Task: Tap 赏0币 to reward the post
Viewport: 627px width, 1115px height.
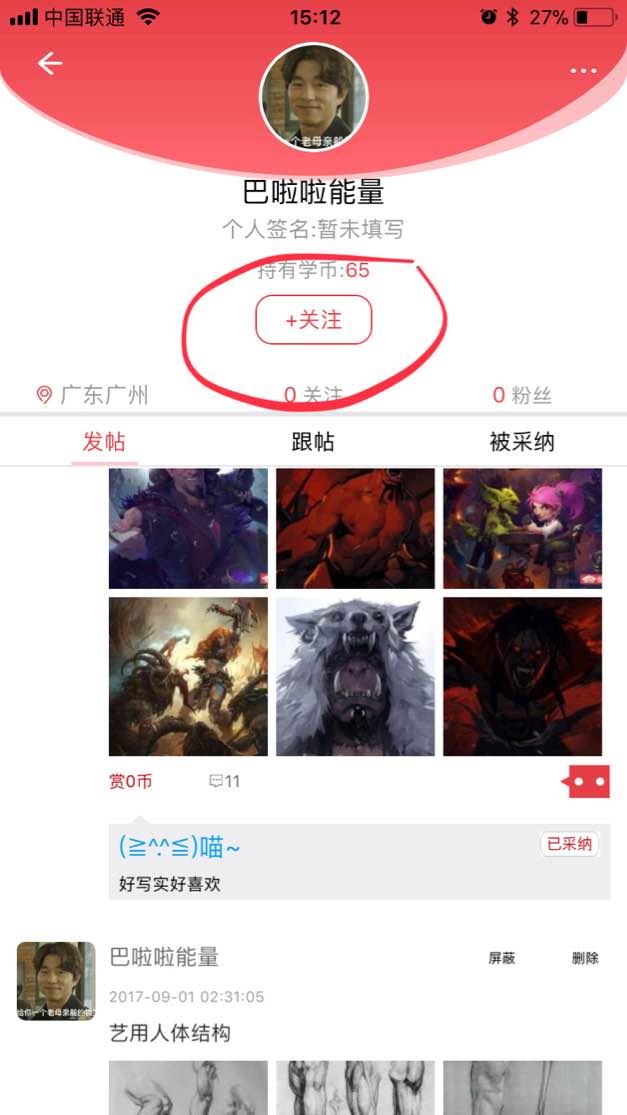Action: coord(131,781)
